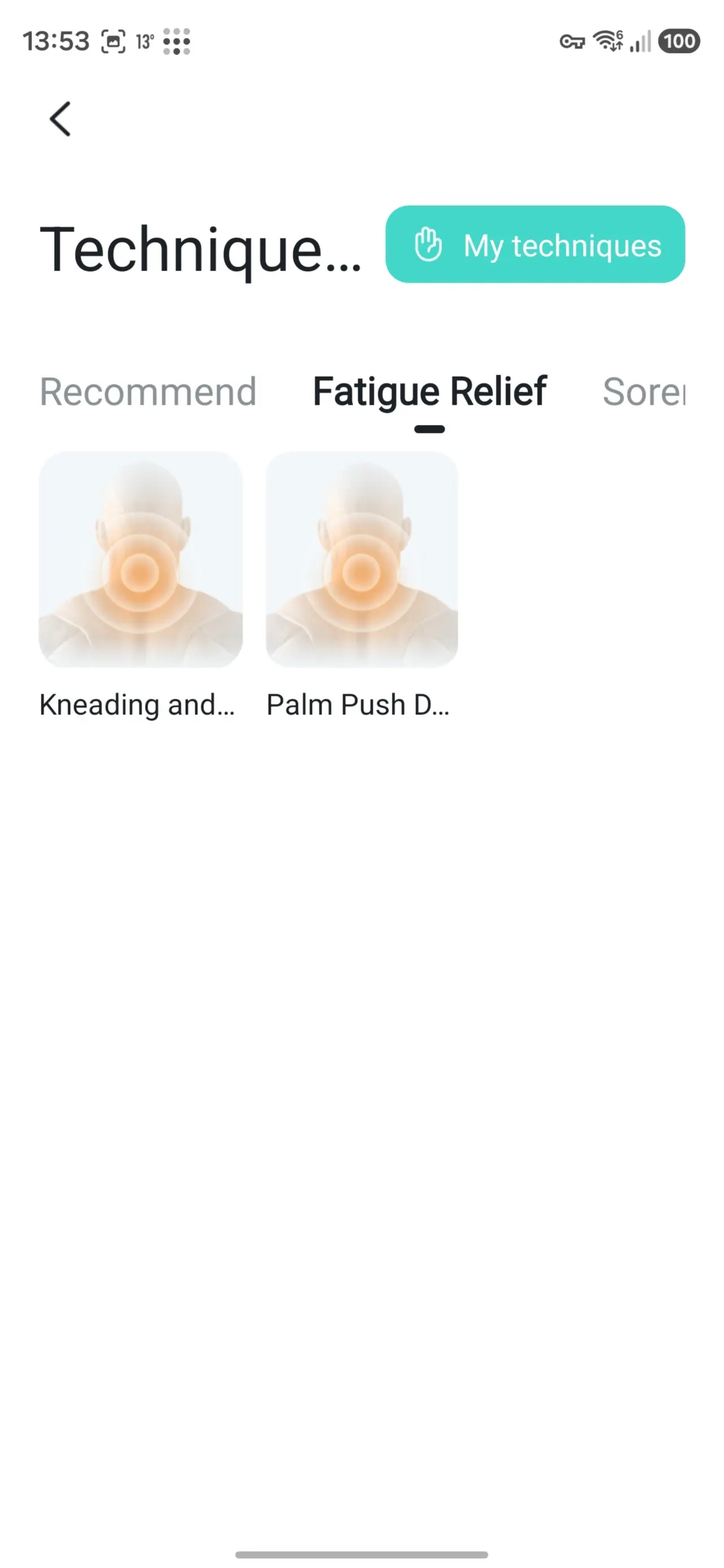Screen dimensions: 724x1568
Task: Open My techniques
Action: pyautogui.click(x=535, y=244)
